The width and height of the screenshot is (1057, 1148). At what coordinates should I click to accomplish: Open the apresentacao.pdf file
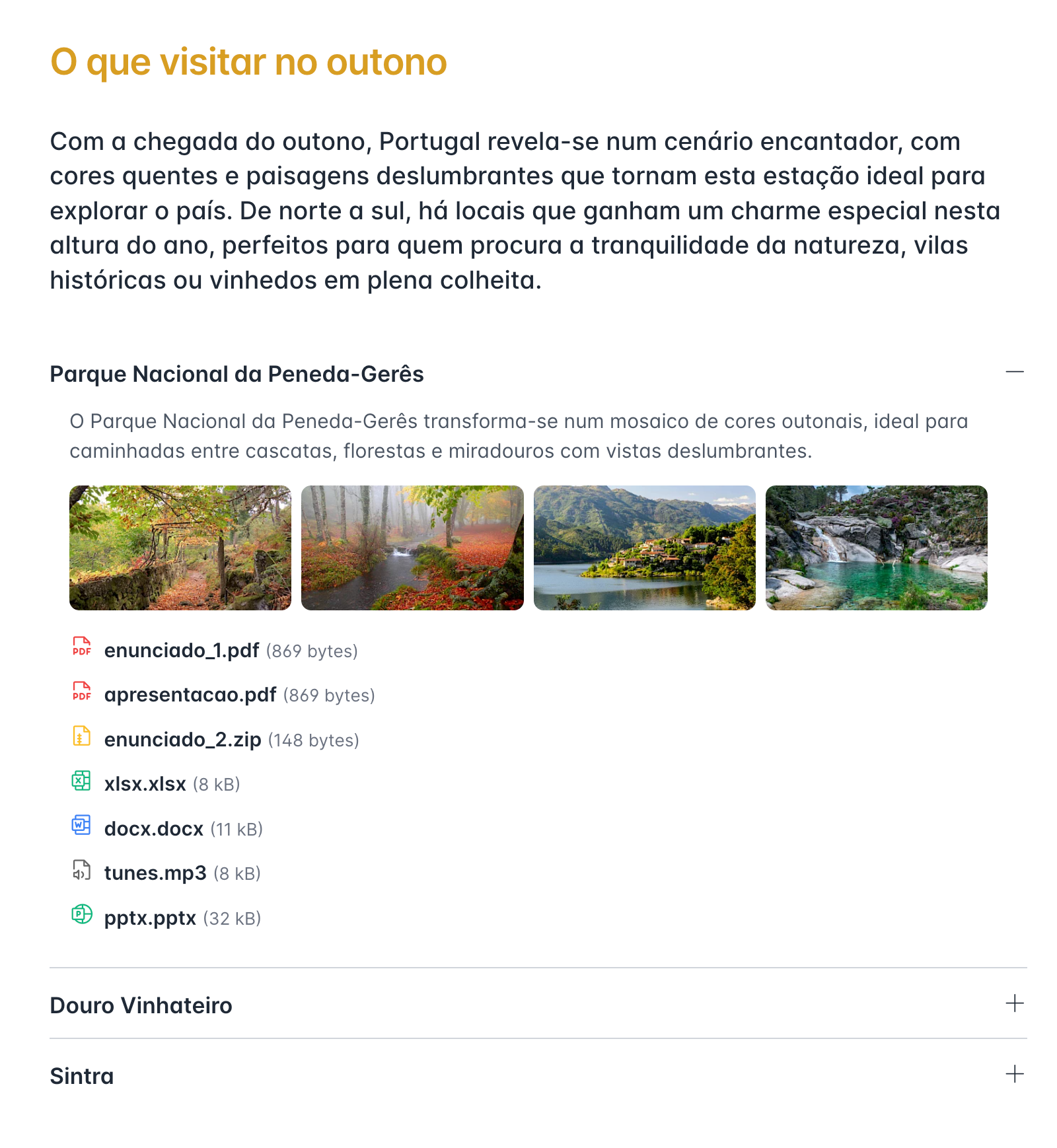point(190,695)
